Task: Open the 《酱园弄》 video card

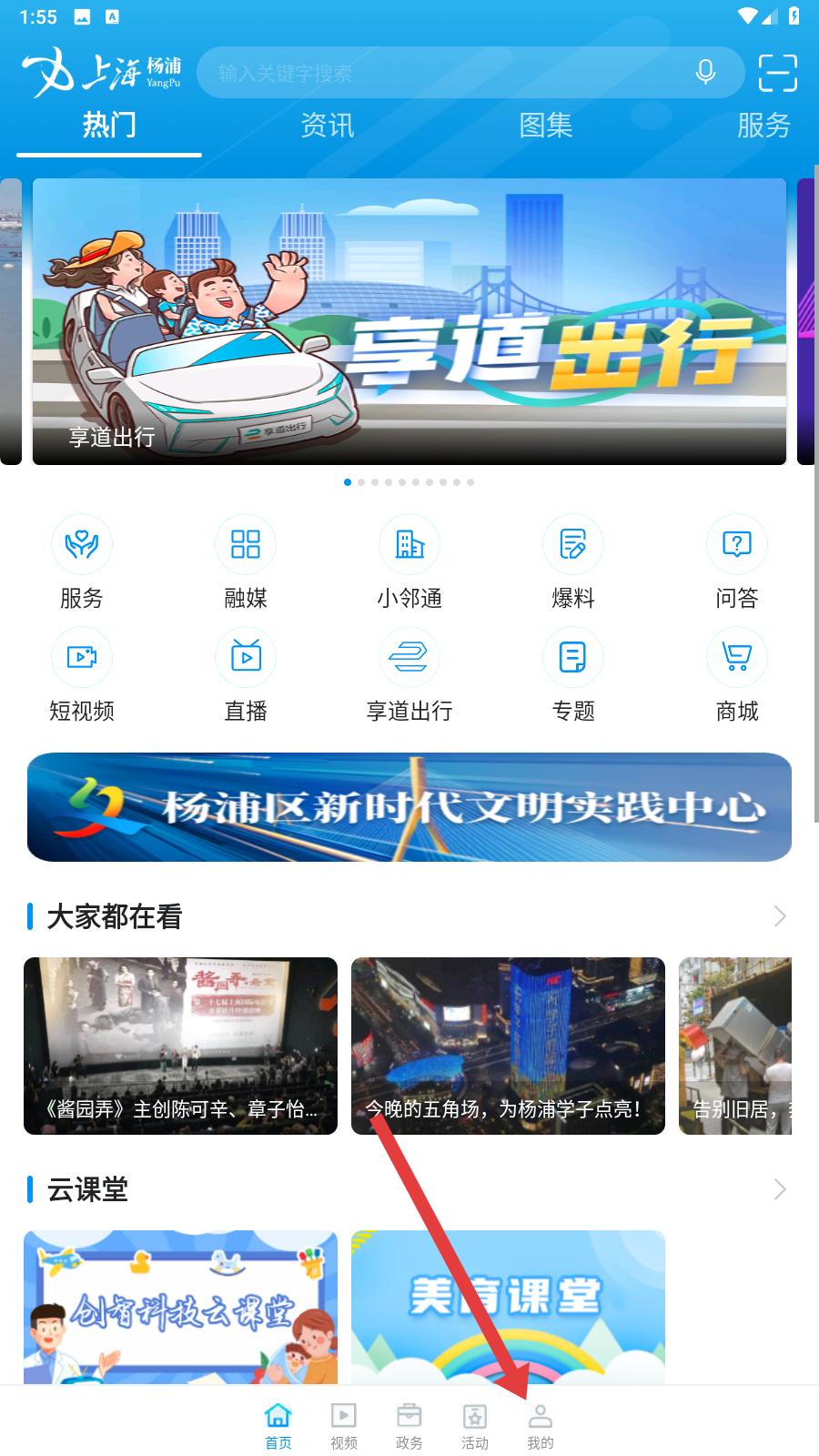Action: 180,1046
